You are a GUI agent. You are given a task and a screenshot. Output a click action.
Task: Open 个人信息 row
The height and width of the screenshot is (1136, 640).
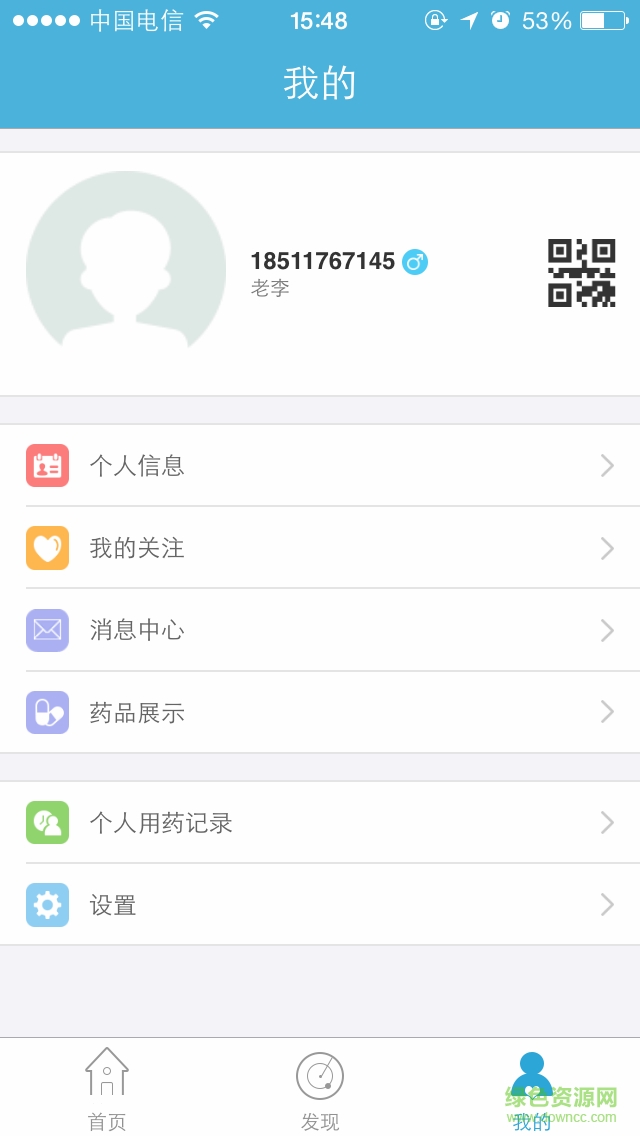pyautogui.click(x=320, y=465)
